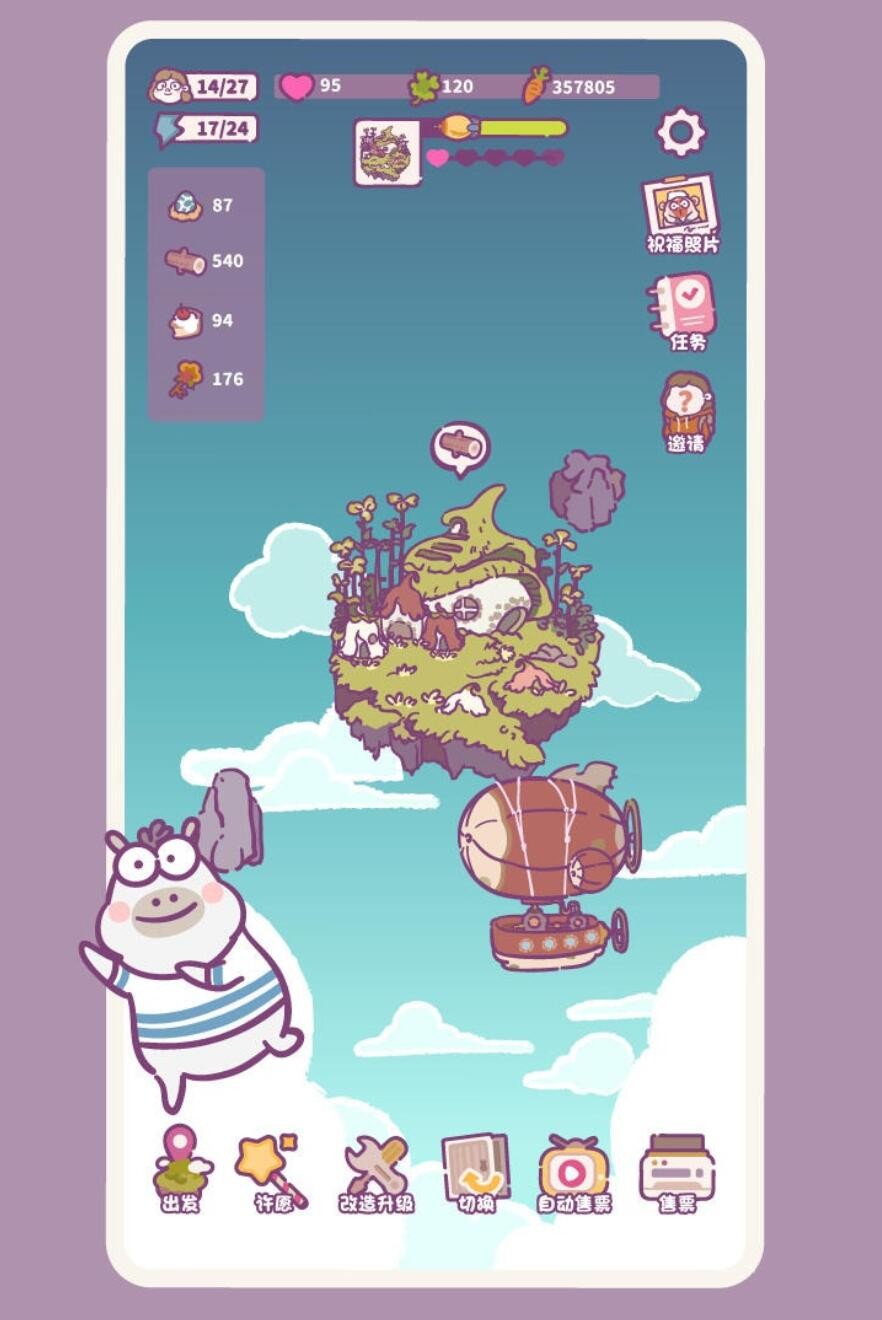Open the settings gear

coord(681,132)
